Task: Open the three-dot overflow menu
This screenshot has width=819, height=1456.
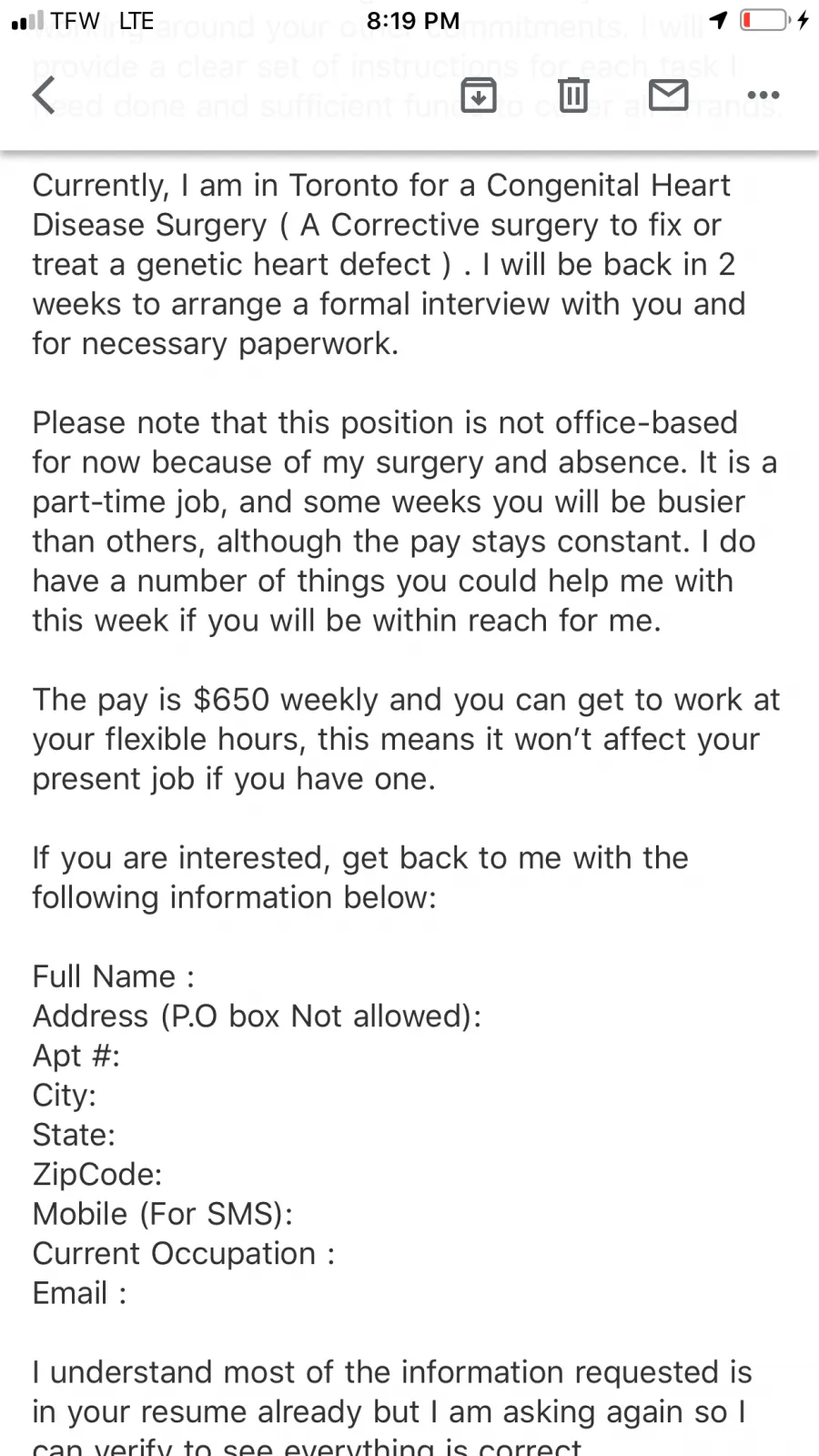Action: [x=763, y=95]
